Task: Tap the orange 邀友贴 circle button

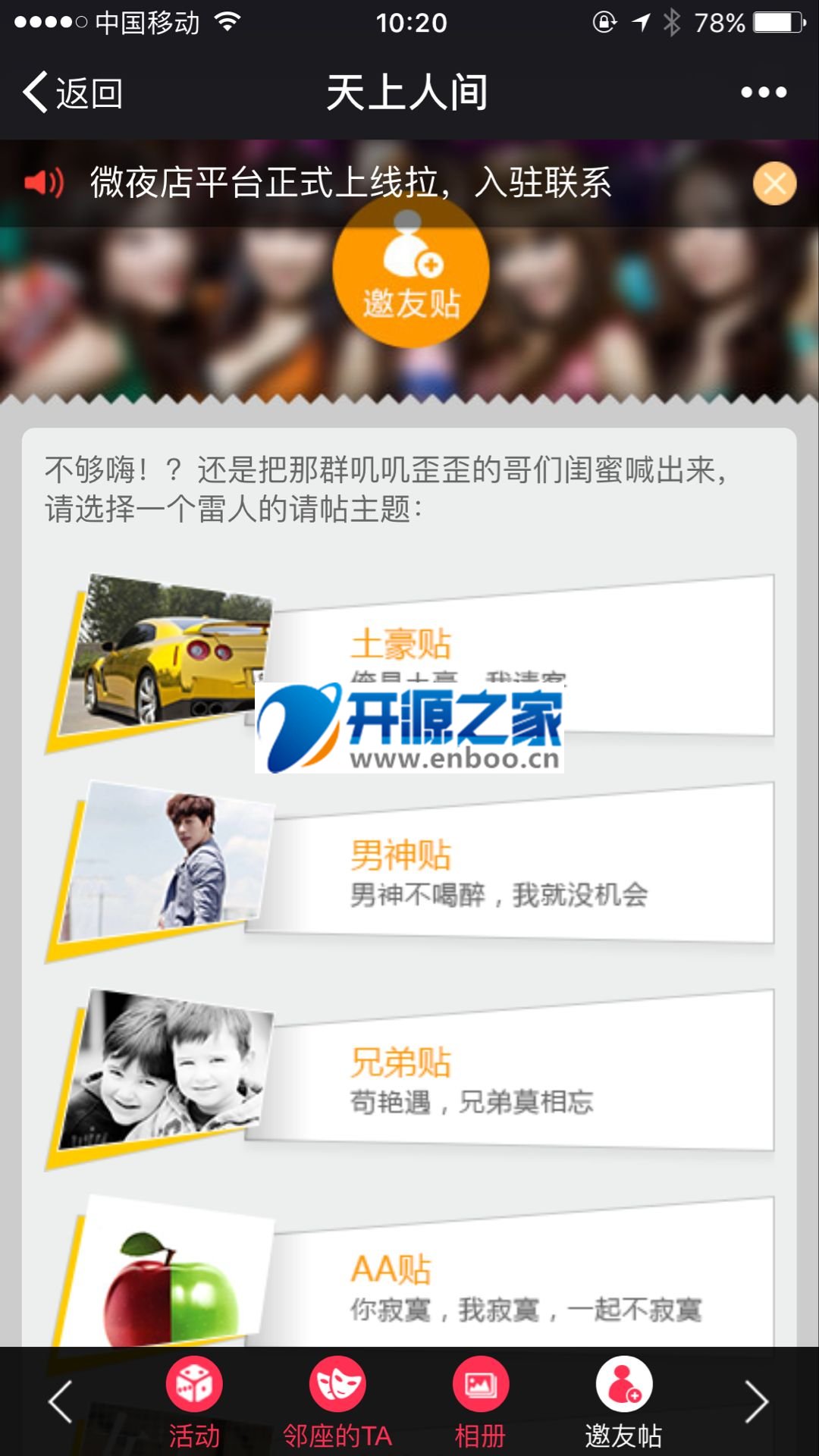Action: tap(410, 271)
